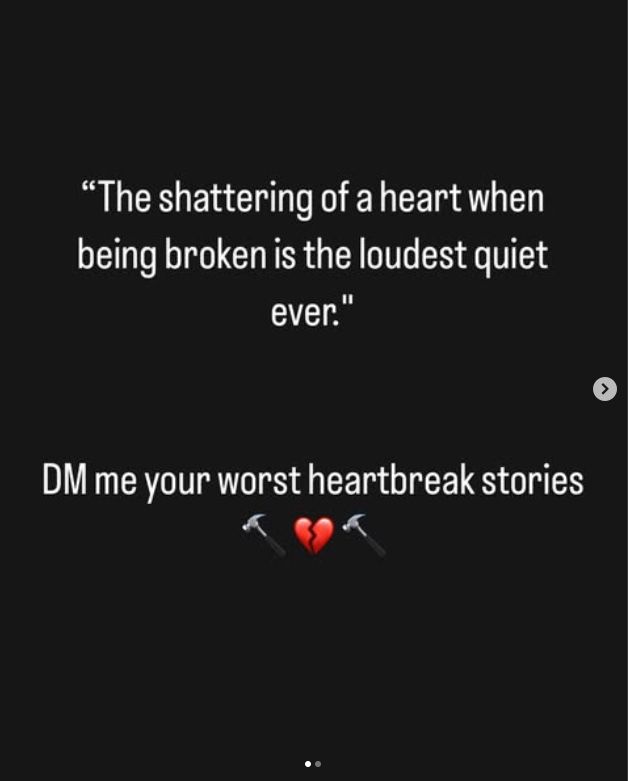The width and height of the screenshot is (628, 781).
Task: Jump to the second page indicator dot
Action: [318, 764]
